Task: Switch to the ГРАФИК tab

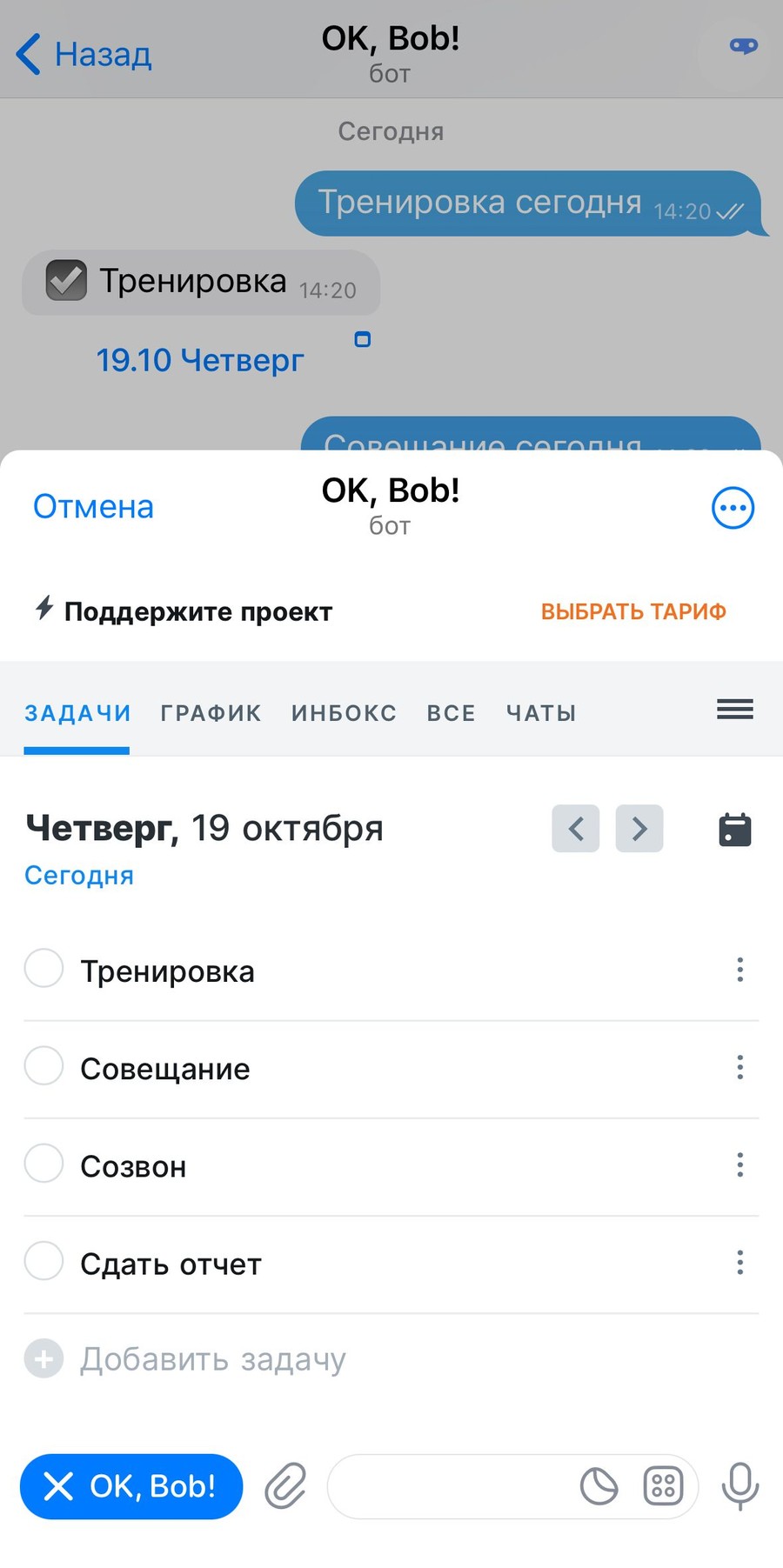Action: click(x=210, y=712)
